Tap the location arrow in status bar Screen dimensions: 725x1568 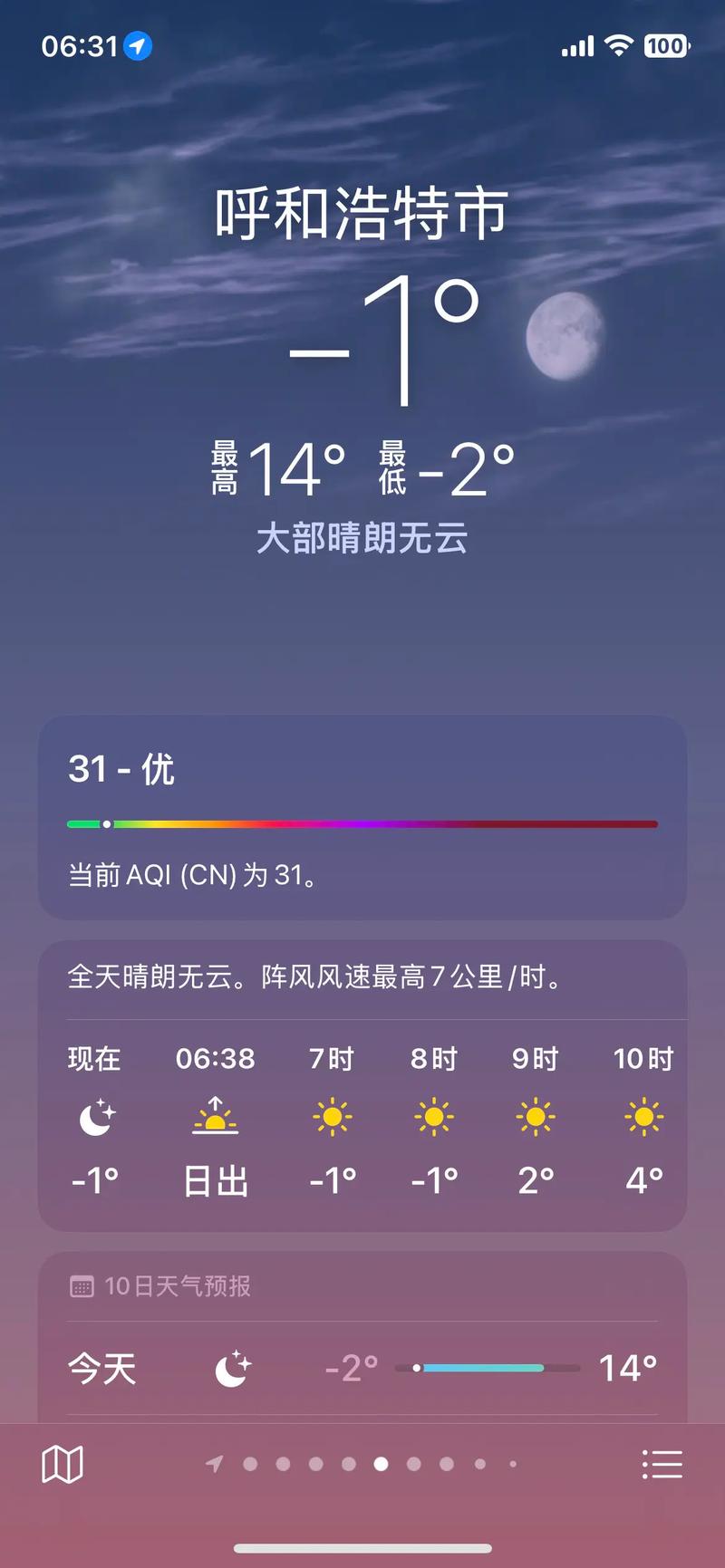pos(136,46)
